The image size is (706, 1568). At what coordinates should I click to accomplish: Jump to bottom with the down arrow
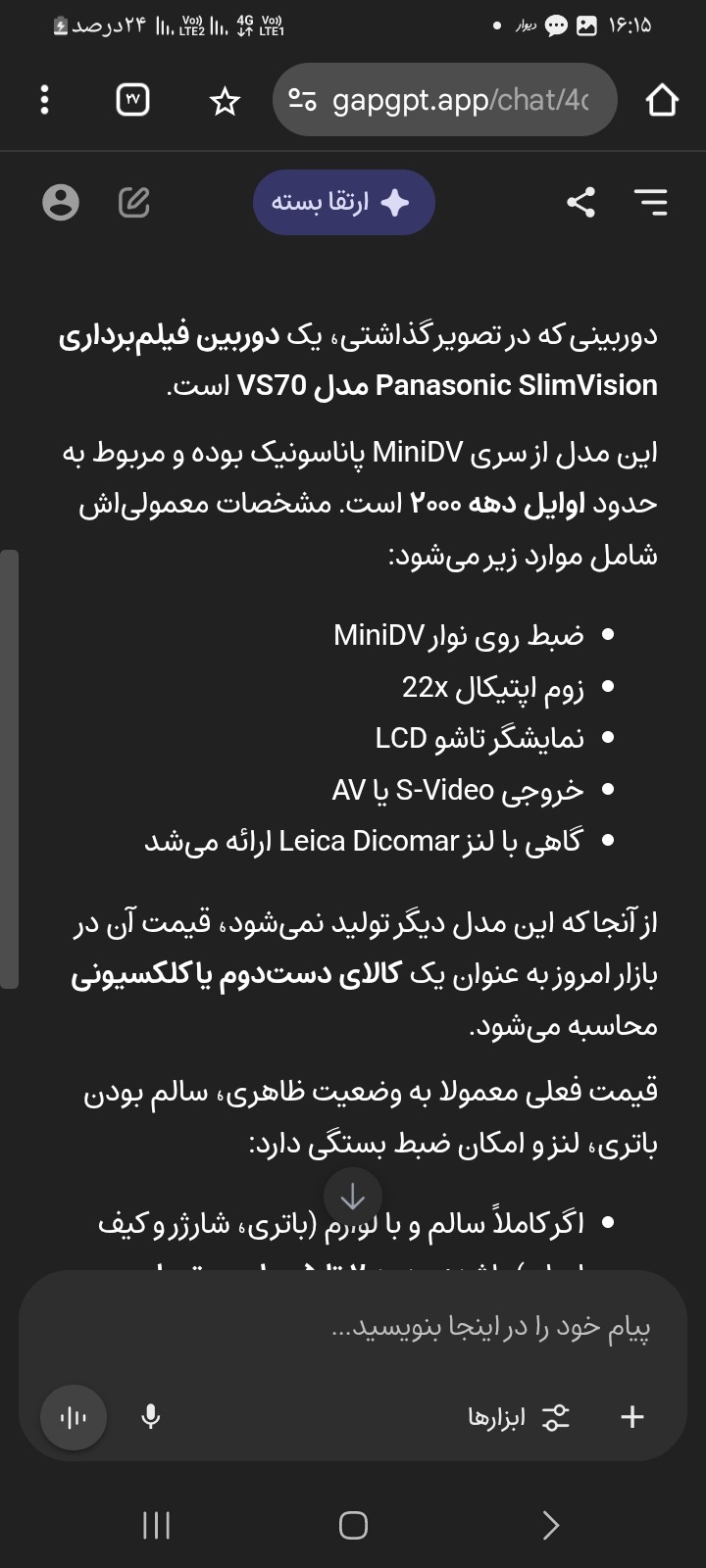tap(352, 1198)
